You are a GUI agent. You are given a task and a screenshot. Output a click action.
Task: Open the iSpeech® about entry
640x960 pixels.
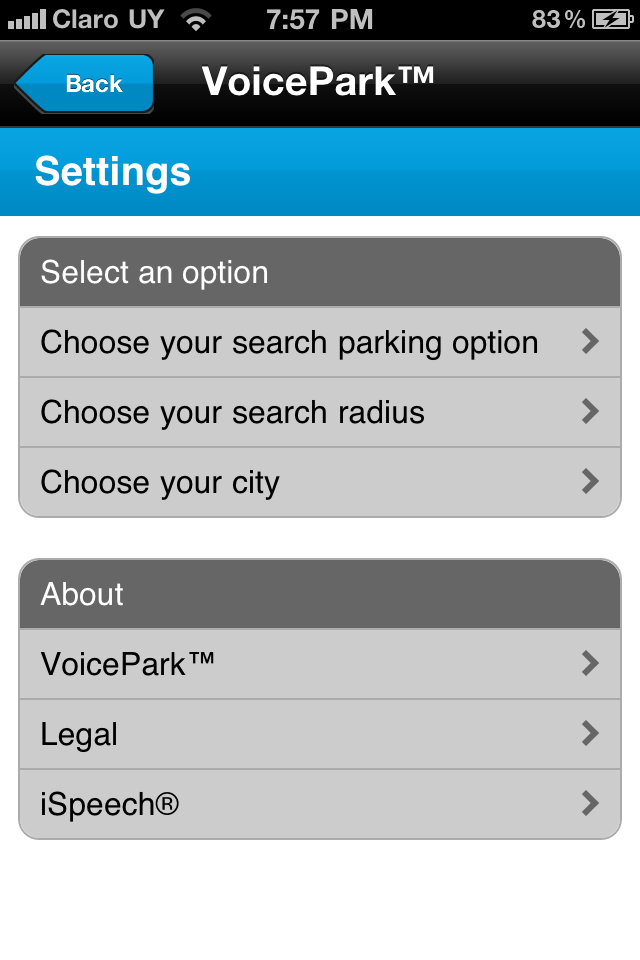[x=320, y=804]
